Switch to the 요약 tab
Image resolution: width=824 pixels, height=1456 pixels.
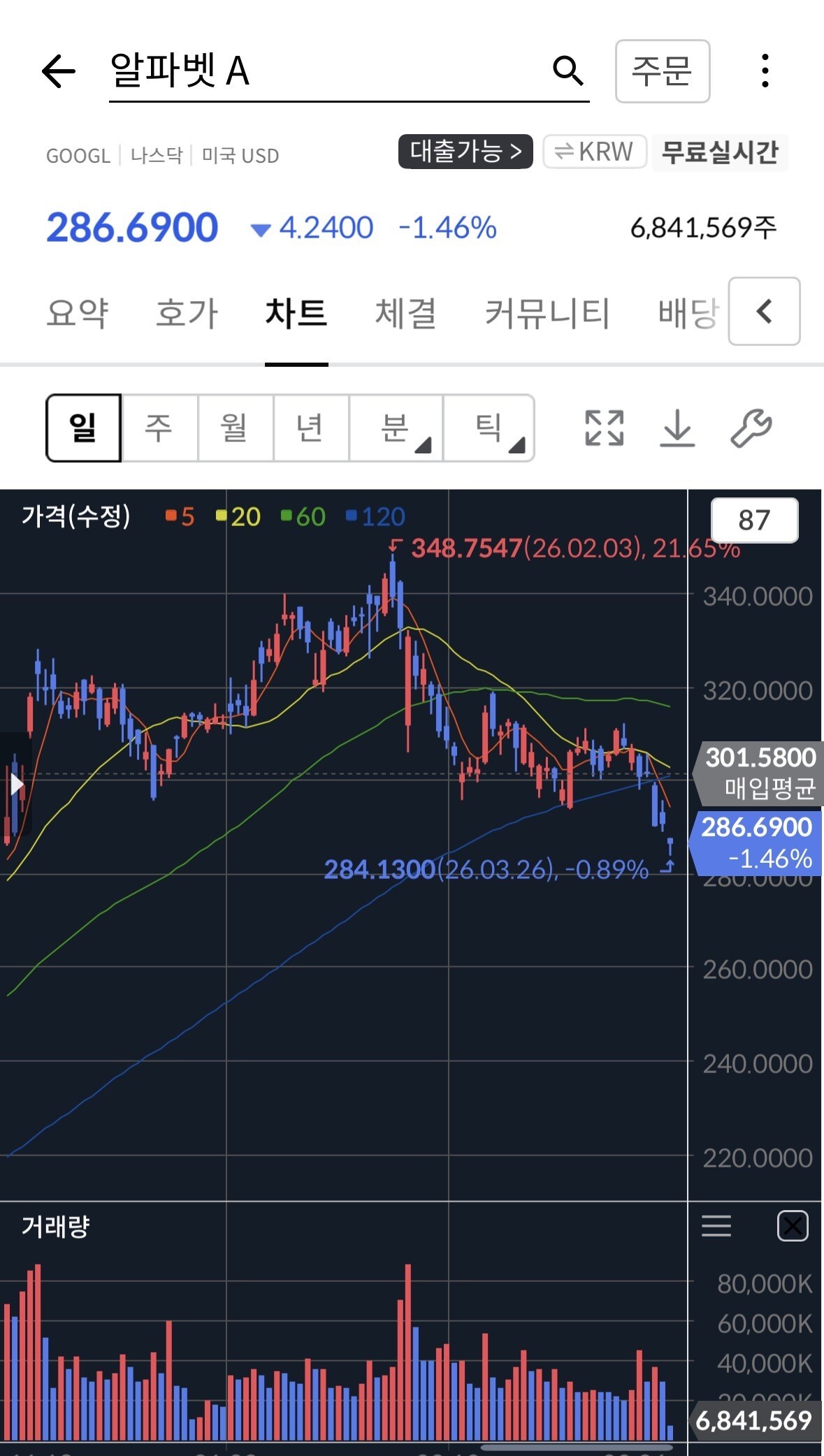coord(77,312)
